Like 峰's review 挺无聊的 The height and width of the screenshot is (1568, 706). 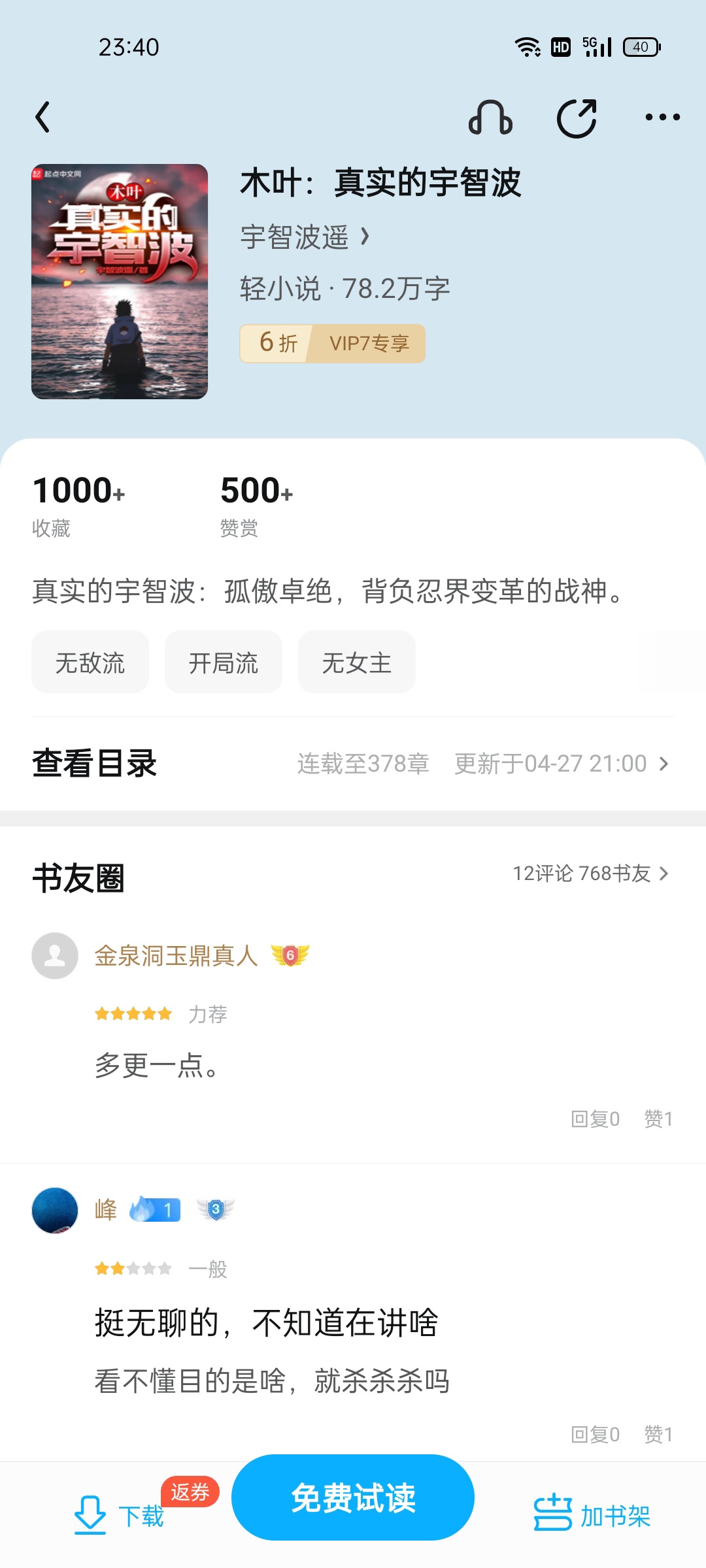point(658,1434)
